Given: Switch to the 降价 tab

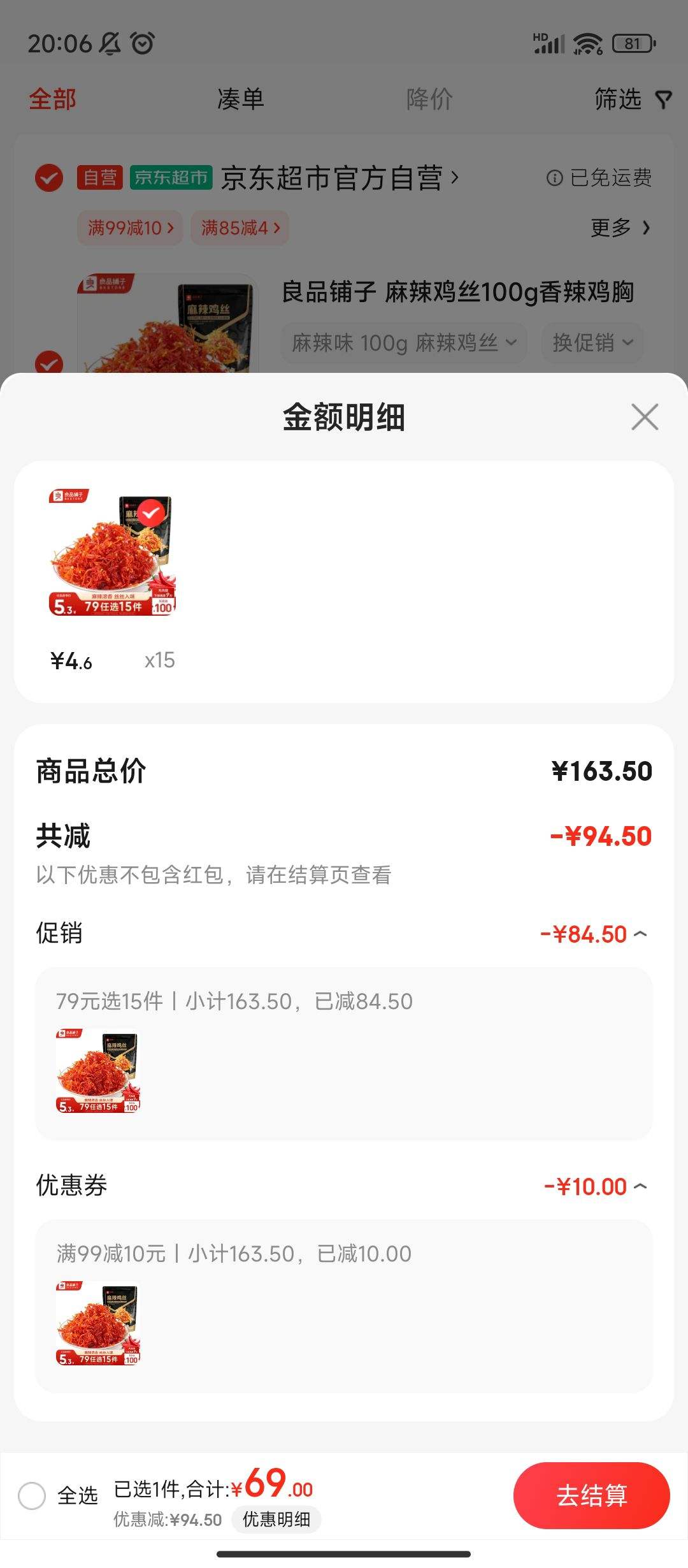Looking at the screenshot, I should click(x=427, y=100).
